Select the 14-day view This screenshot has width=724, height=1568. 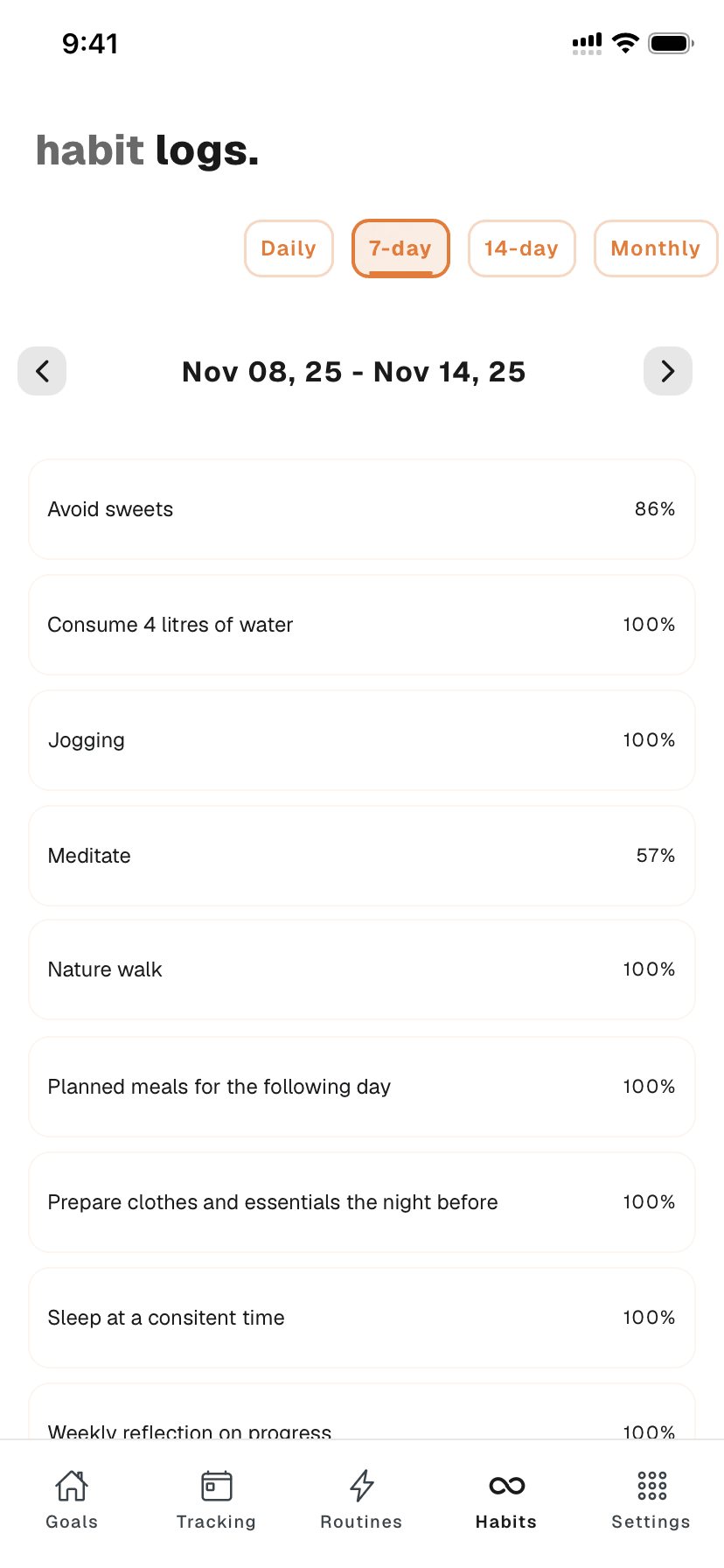point(522,248)
